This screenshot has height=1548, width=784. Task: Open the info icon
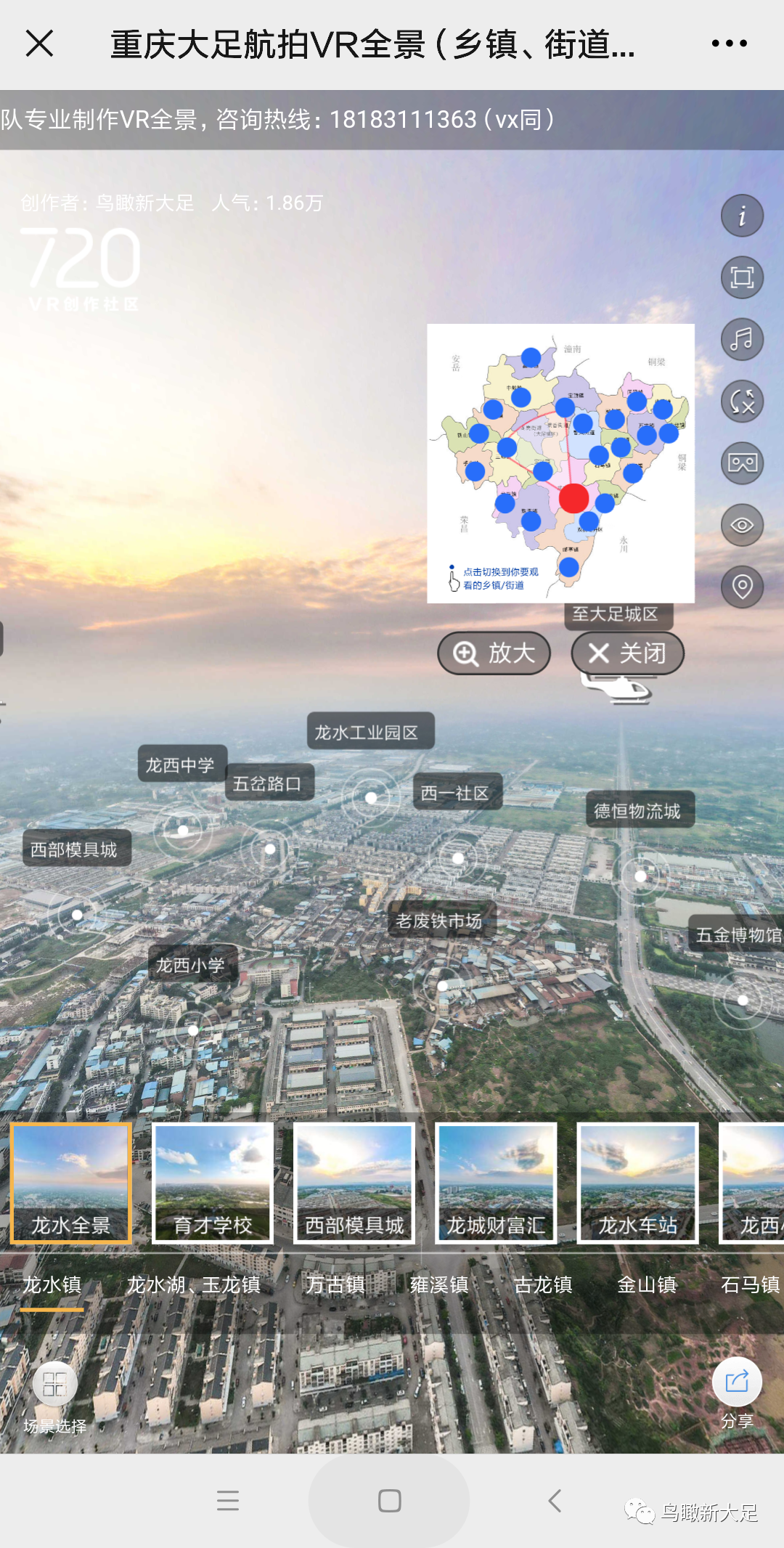[742, 216]
